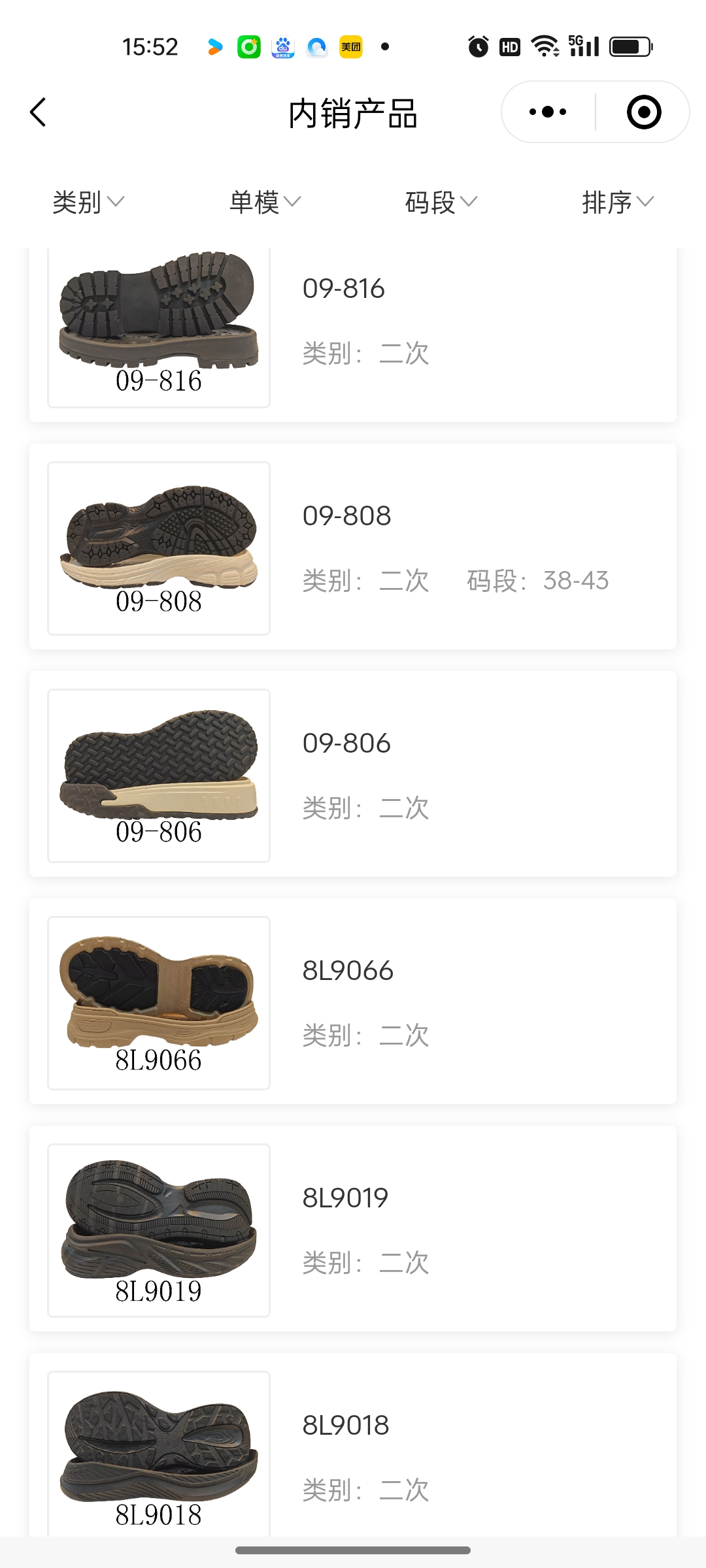
Task: Expand the 类别 filter dropdown
Action: pos(88,203)
